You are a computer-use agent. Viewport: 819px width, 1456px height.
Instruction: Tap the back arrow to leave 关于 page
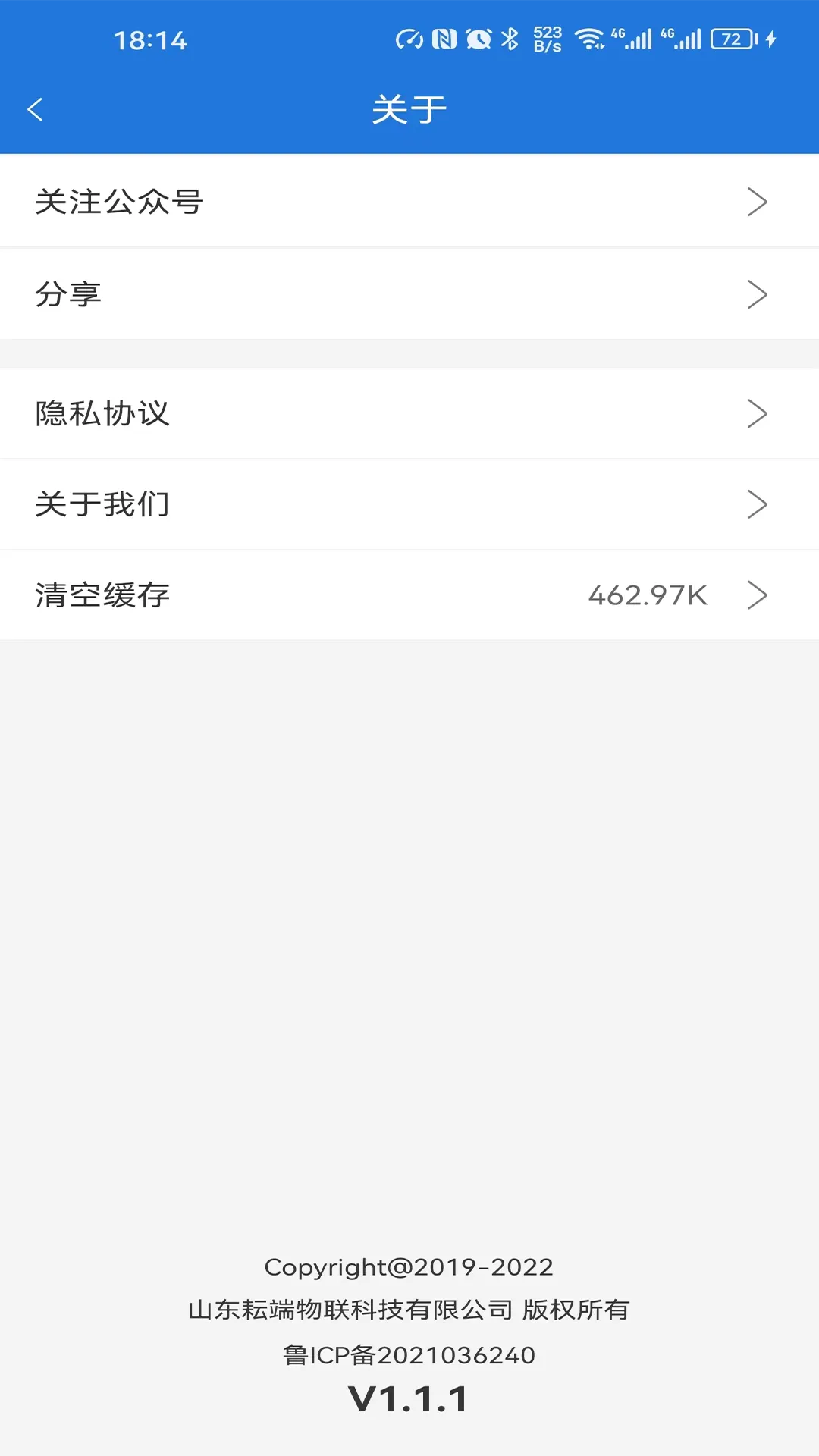point(35,108)
